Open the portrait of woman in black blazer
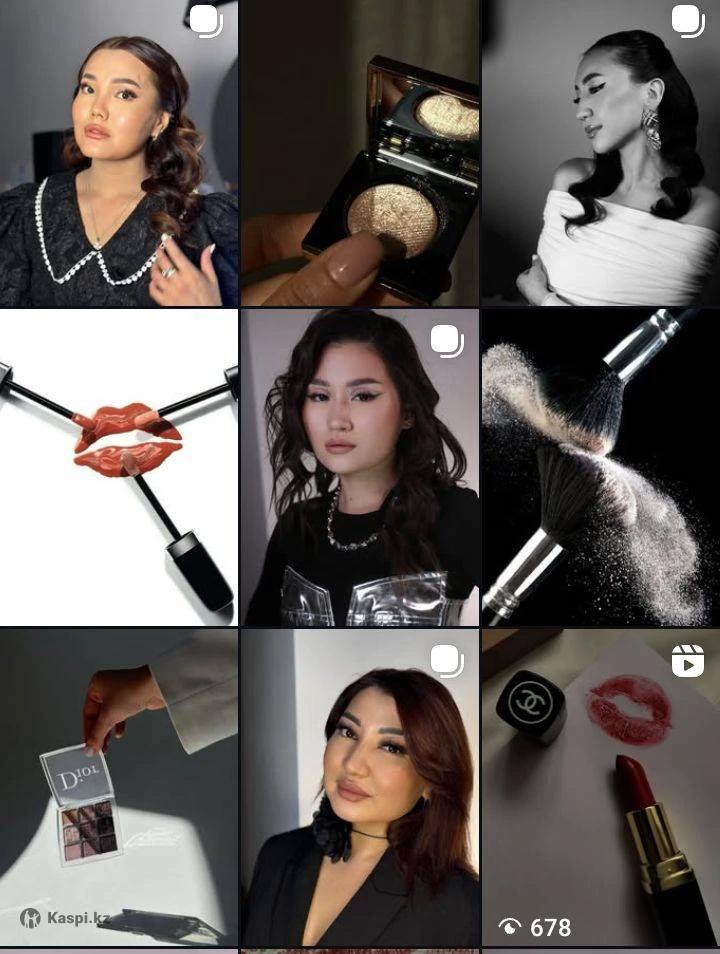 [x=360, y=787]
